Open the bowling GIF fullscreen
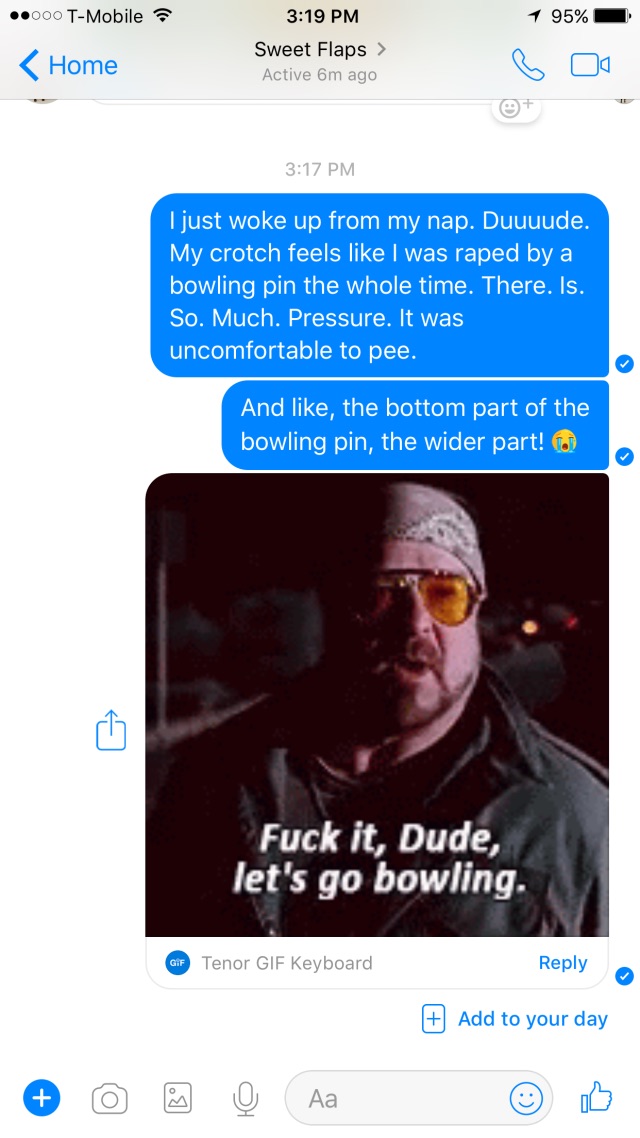The height and width of the screenshot is (1138, 640). [377, 705]
